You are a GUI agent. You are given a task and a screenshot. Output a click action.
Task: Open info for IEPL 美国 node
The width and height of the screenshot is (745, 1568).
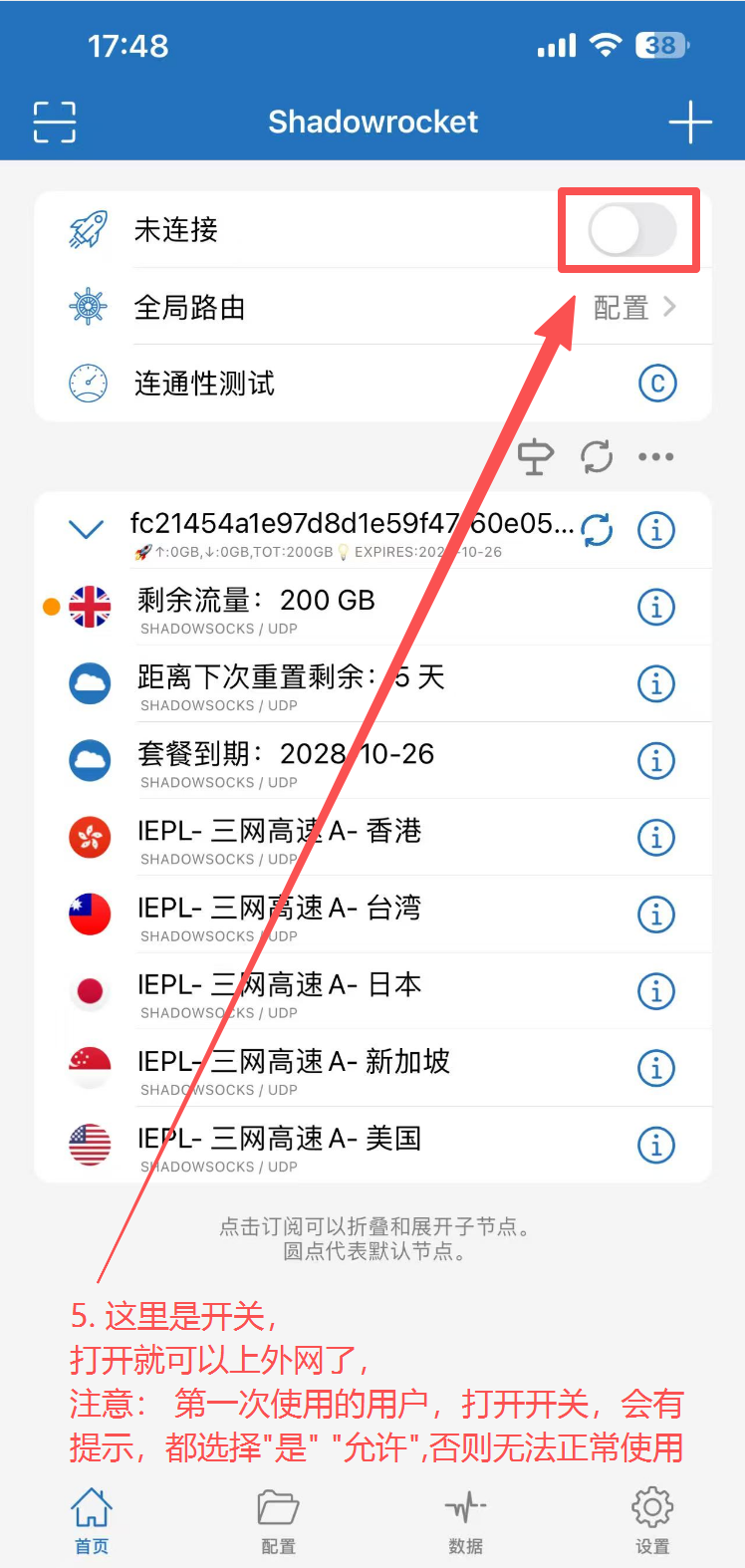tap(656, 1145)
